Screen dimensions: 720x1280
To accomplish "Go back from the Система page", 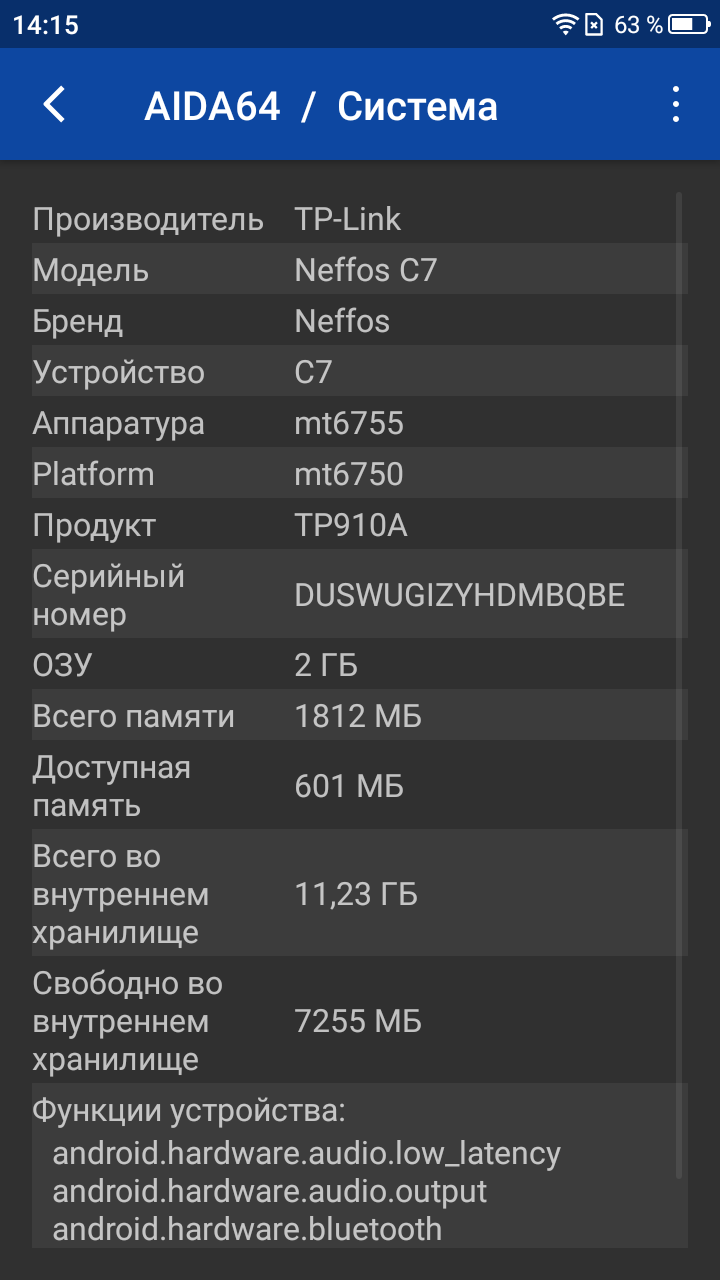I will (x=54, y=105).
